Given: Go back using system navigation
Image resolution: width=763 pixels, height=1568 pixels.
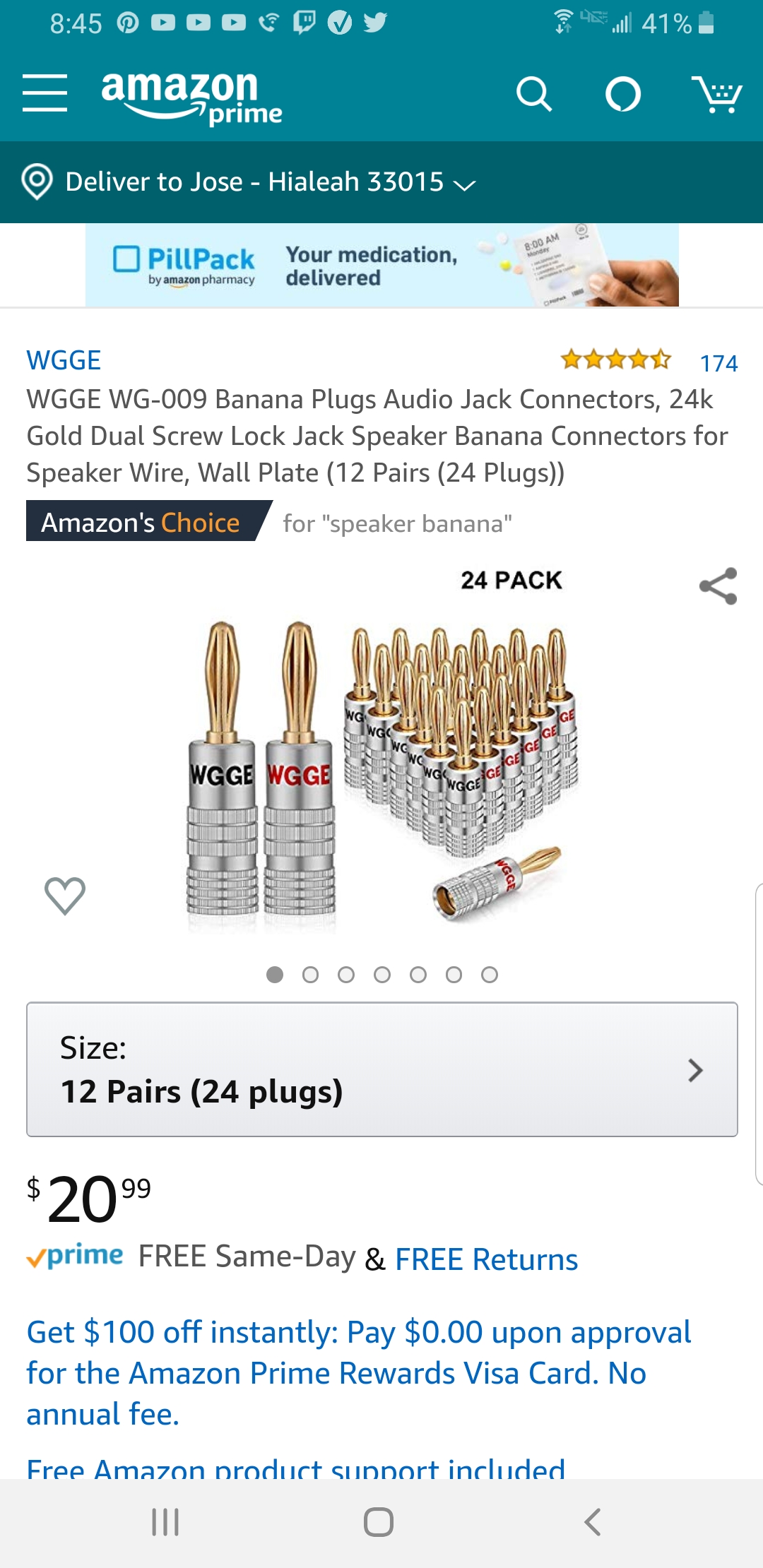Looking at the screenshot, I should coord(593,1521).
